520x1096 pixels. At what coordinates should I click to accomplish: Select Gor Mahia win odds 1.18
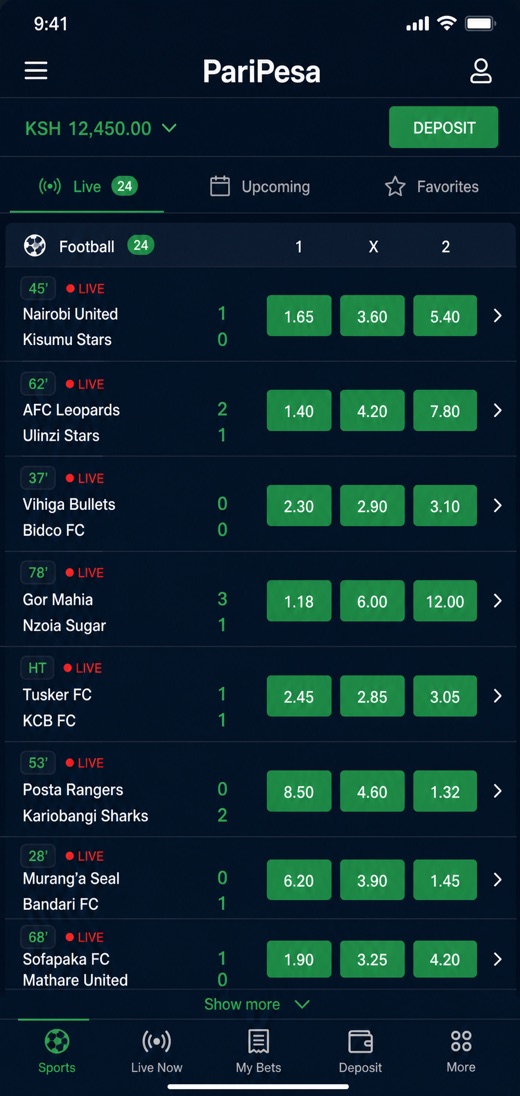298,600
